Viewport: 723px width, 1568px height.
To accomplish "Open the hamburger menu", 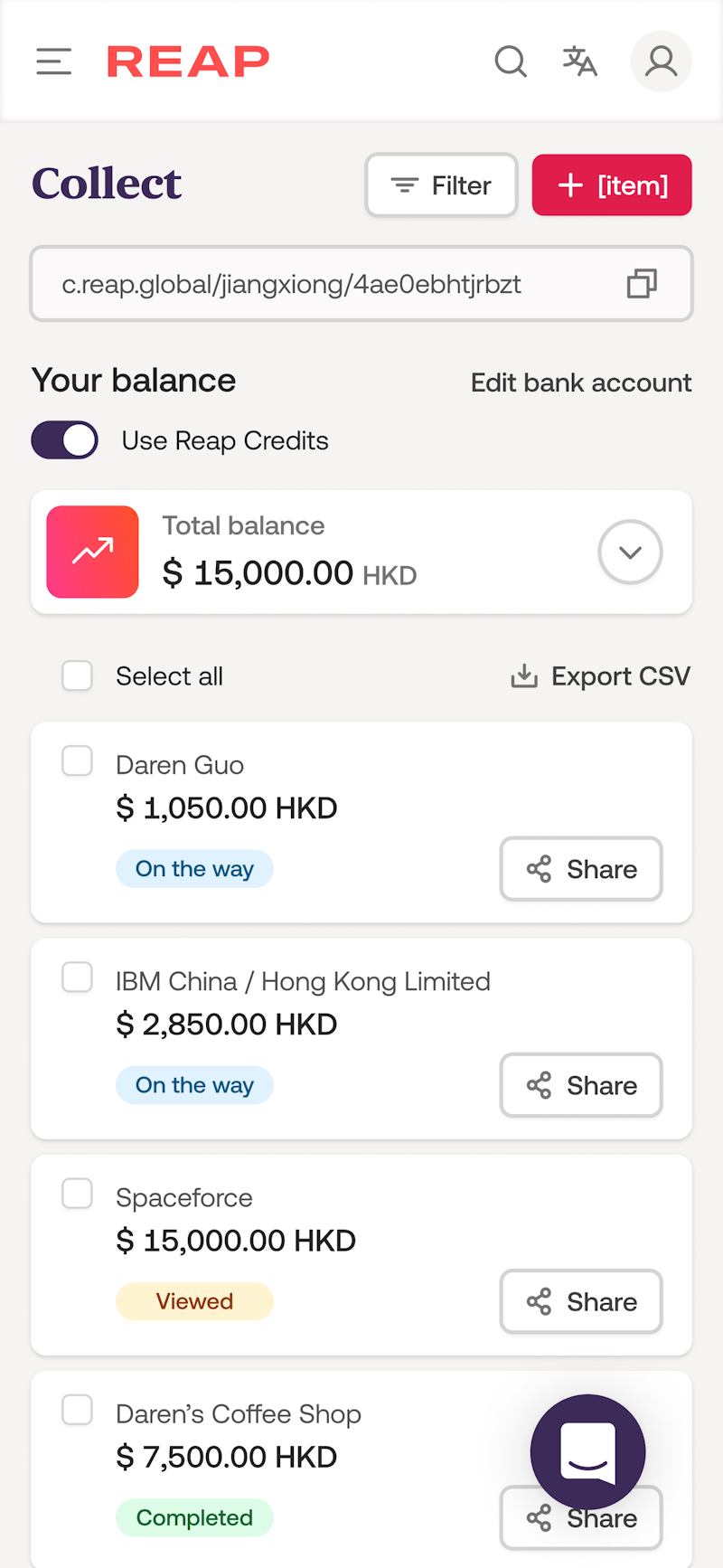I will pyautogui.click(x=54, y=61).
